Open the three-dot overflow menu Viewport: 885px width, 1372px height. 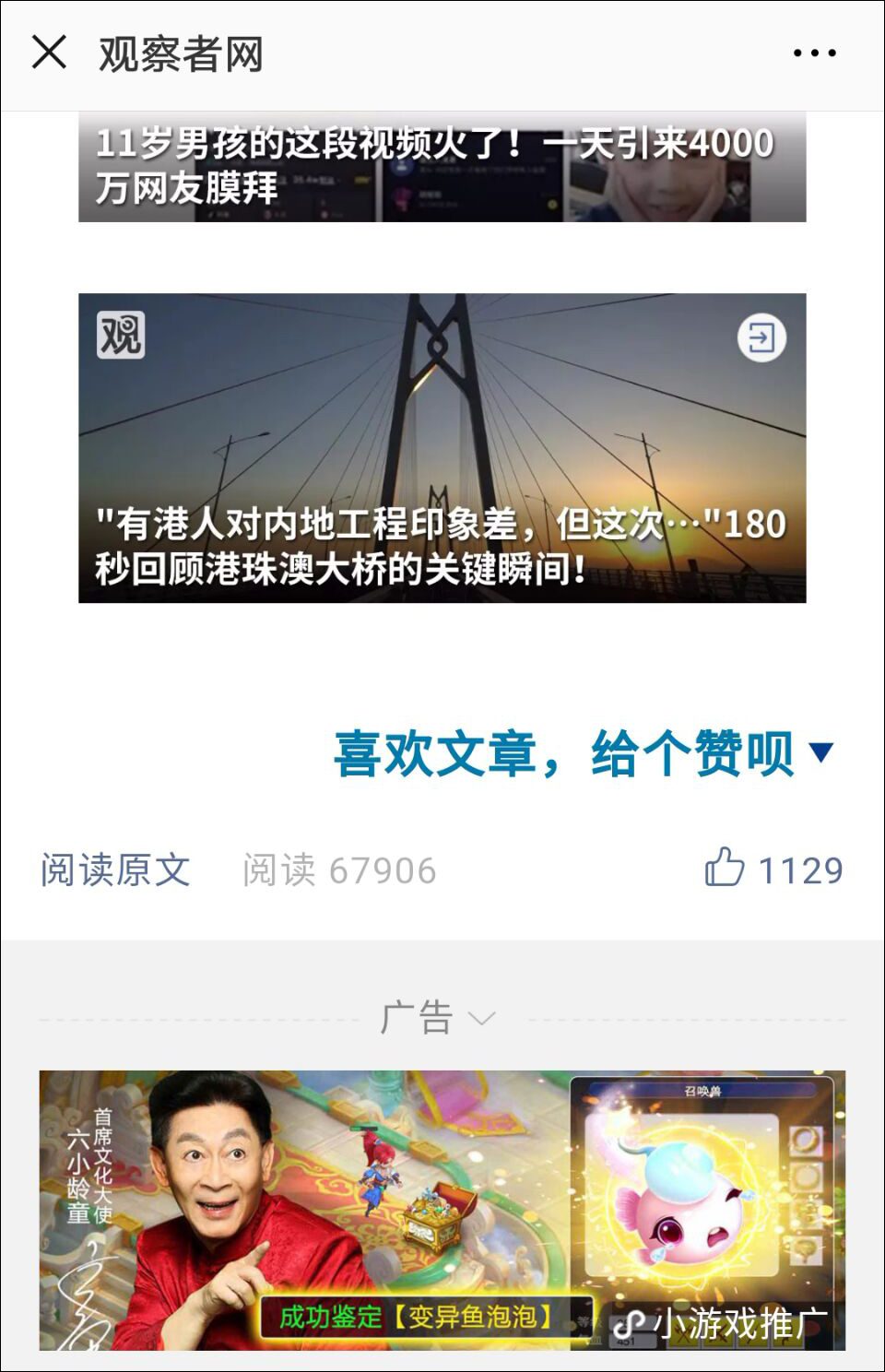click(x=815, y=53)
